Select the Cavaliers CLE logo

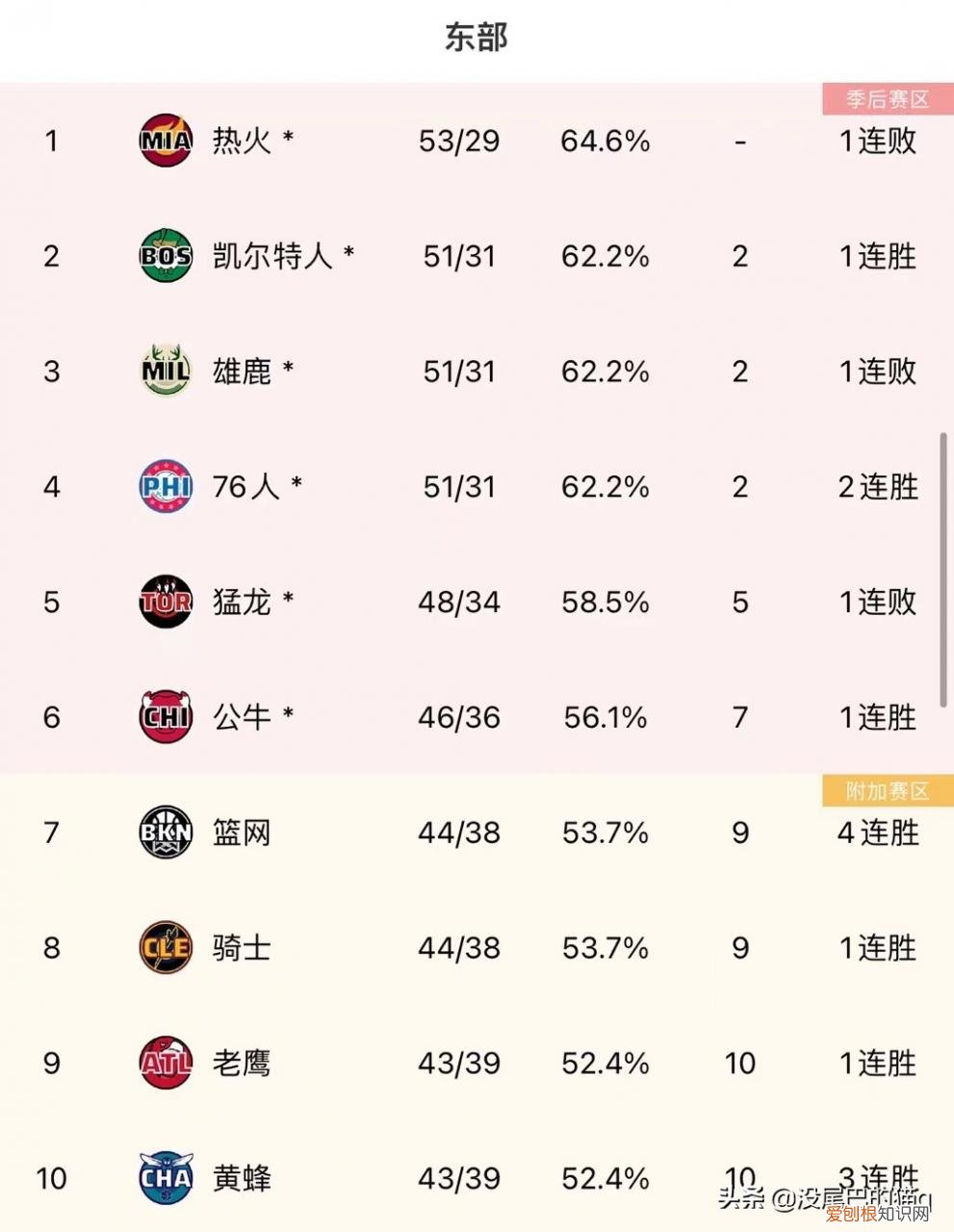[164, 948]
